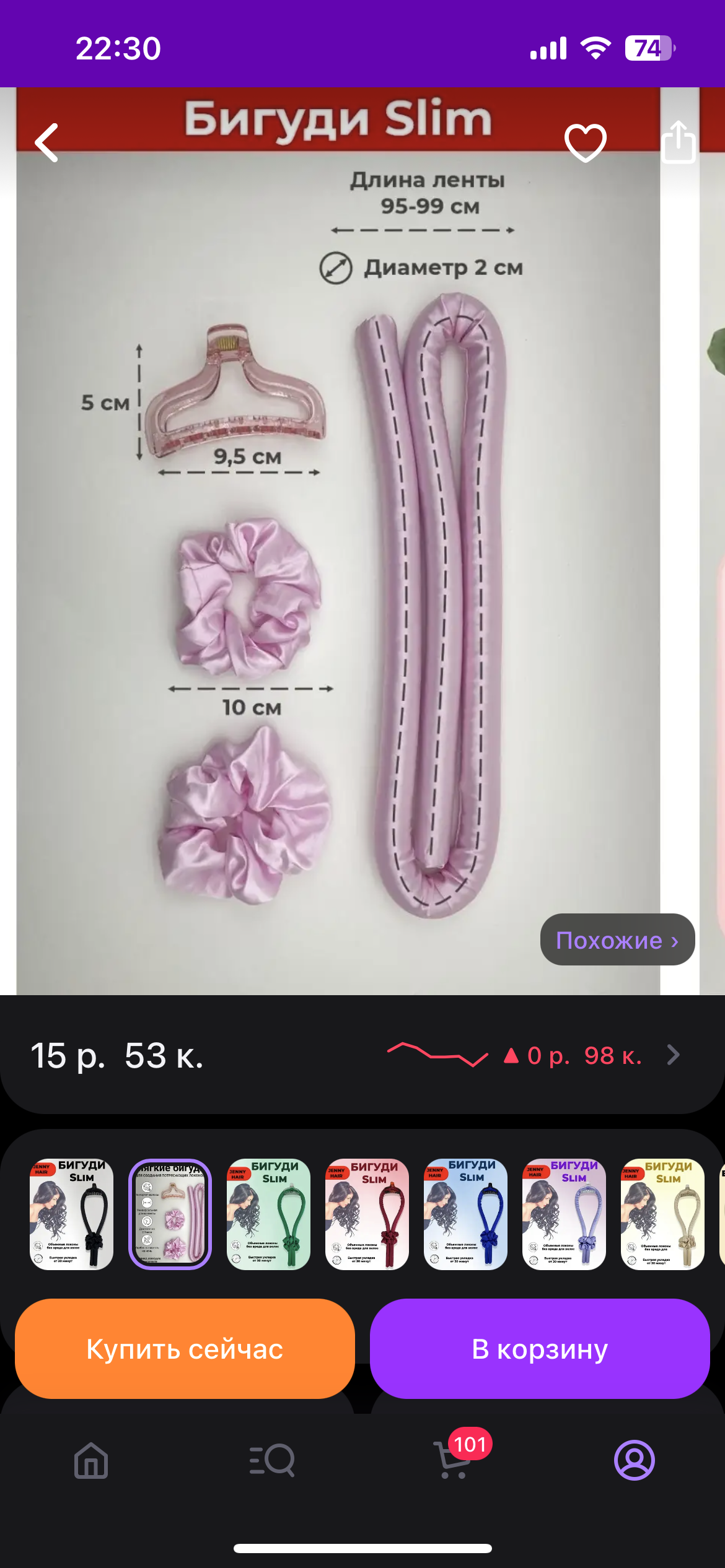Select the blue Бигуди Slim variant
The height and width of the screenshot is (1568, 725).
465,1214
